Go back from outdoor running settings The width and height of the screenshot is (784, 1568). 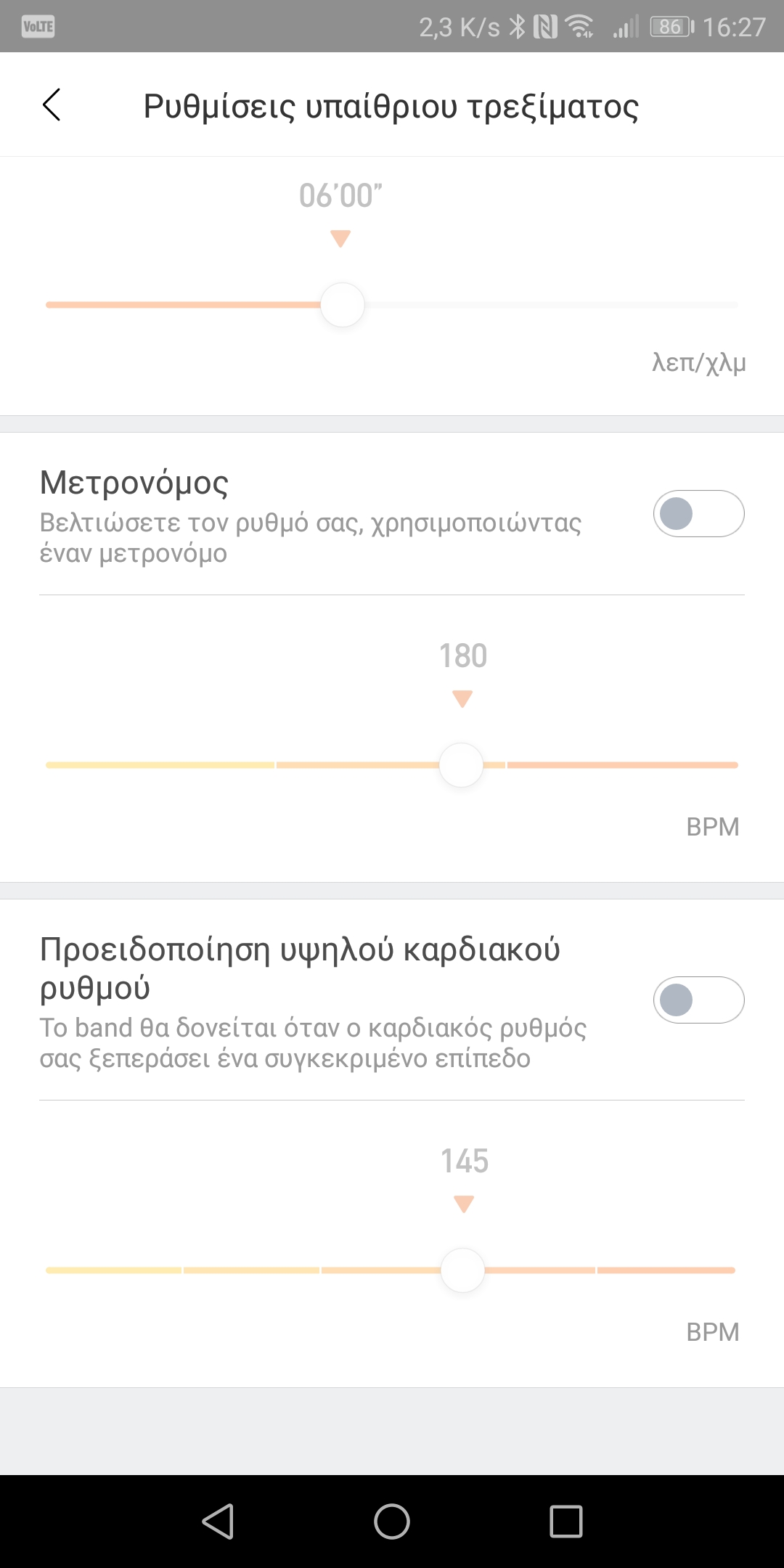52,105
